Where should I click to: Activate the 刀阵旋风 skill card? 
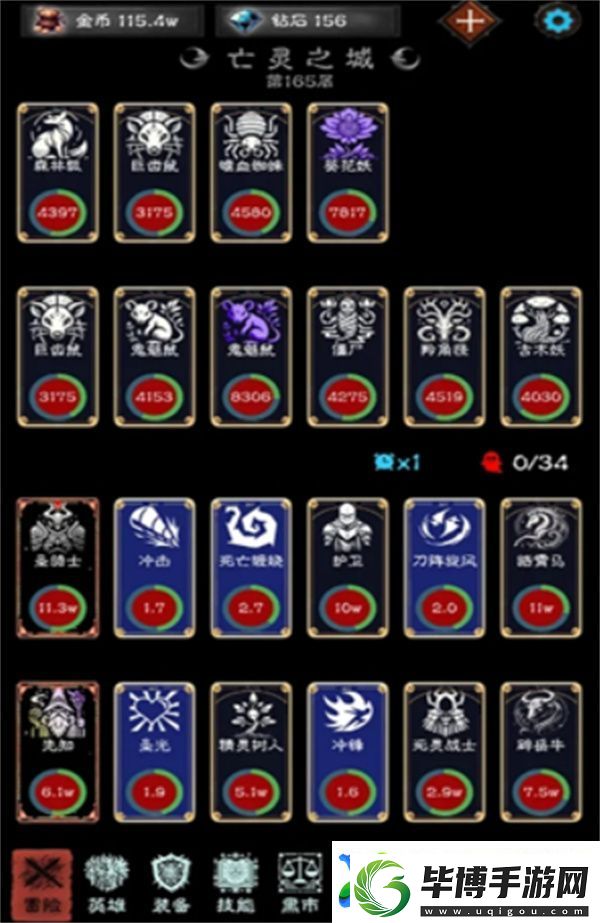[x=445, y=567]
